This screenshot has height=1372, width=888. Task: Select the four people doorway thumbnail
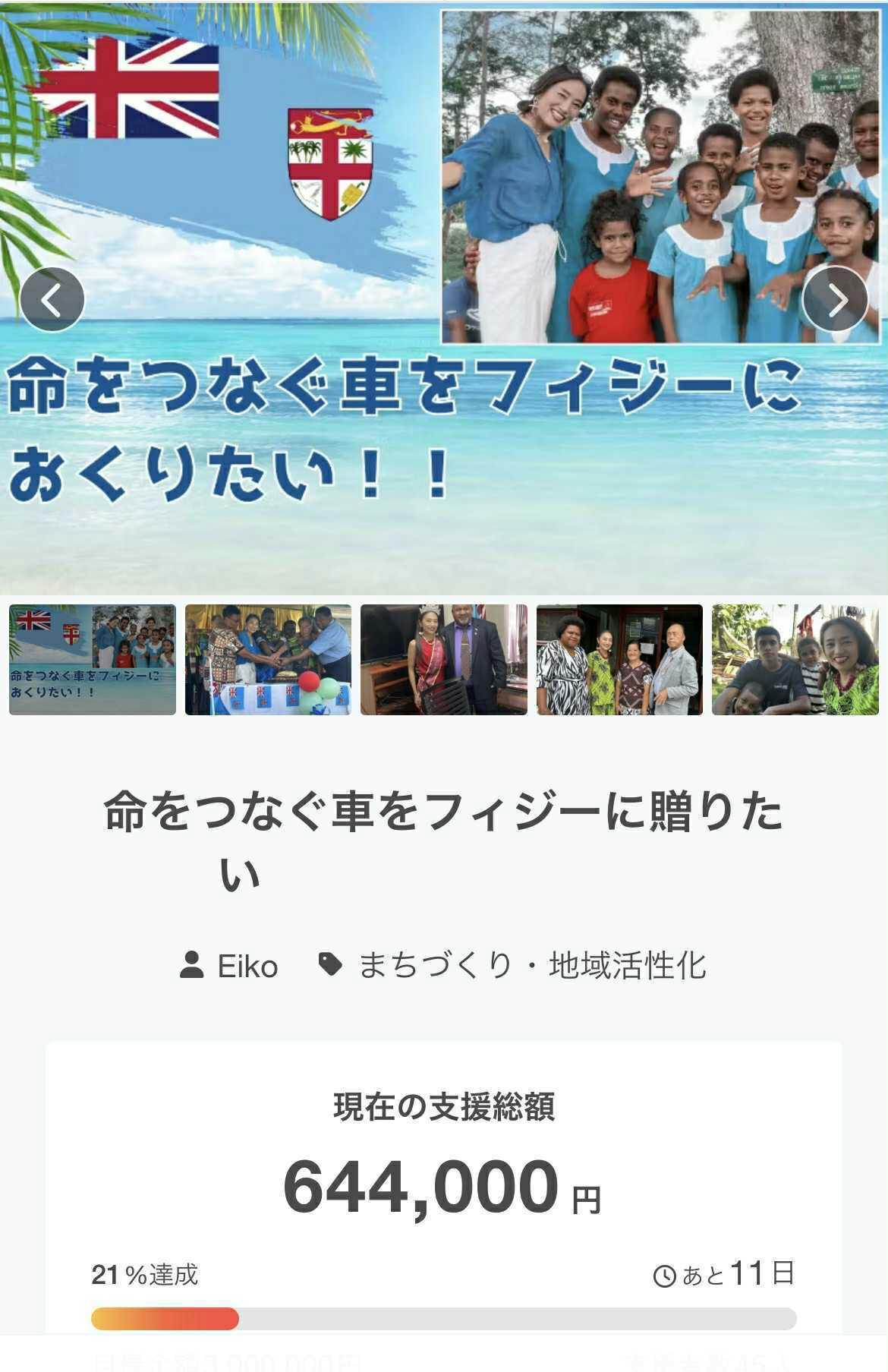click(619, 659)
